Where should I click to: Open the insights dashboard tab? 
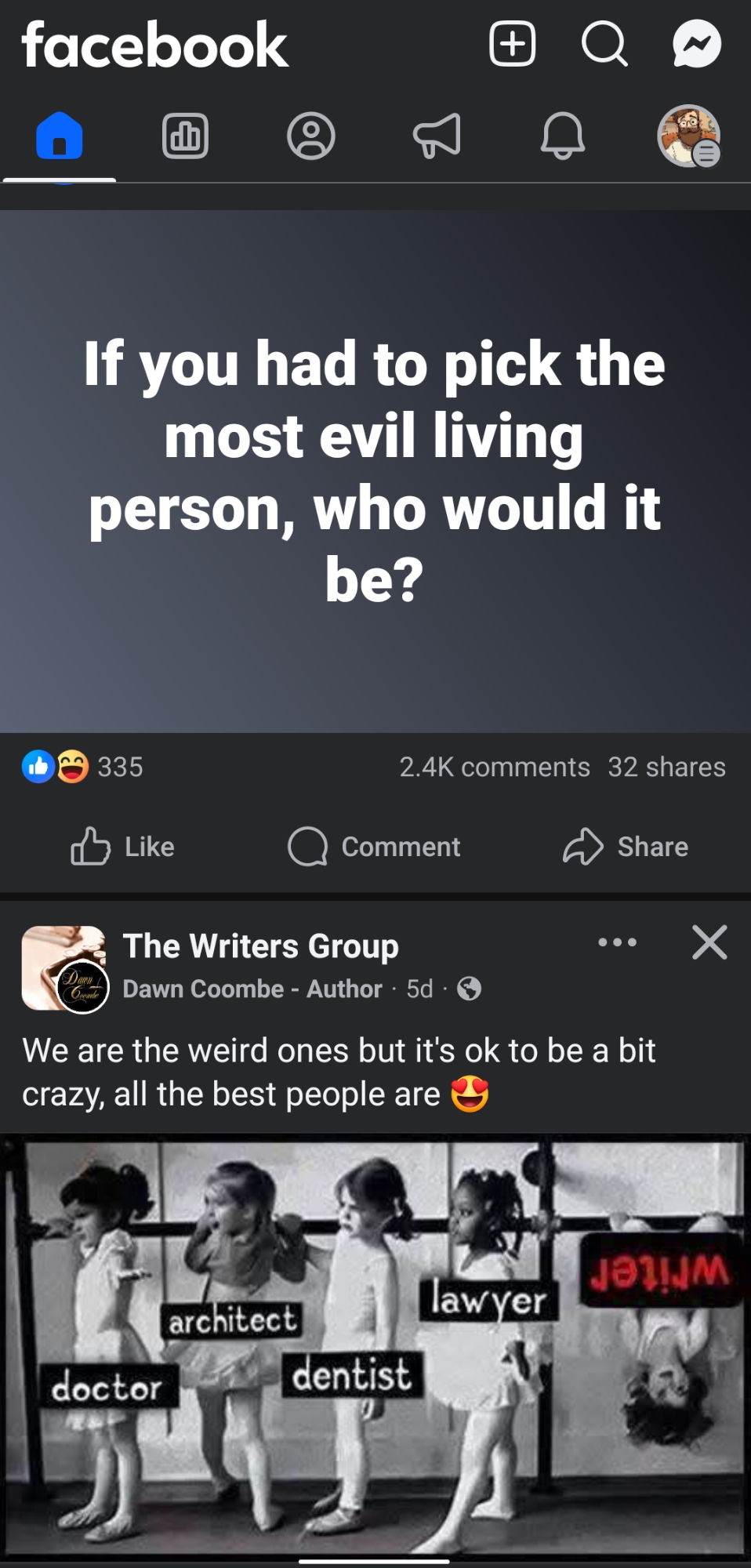pyautogui.click(x=185, y=136)
